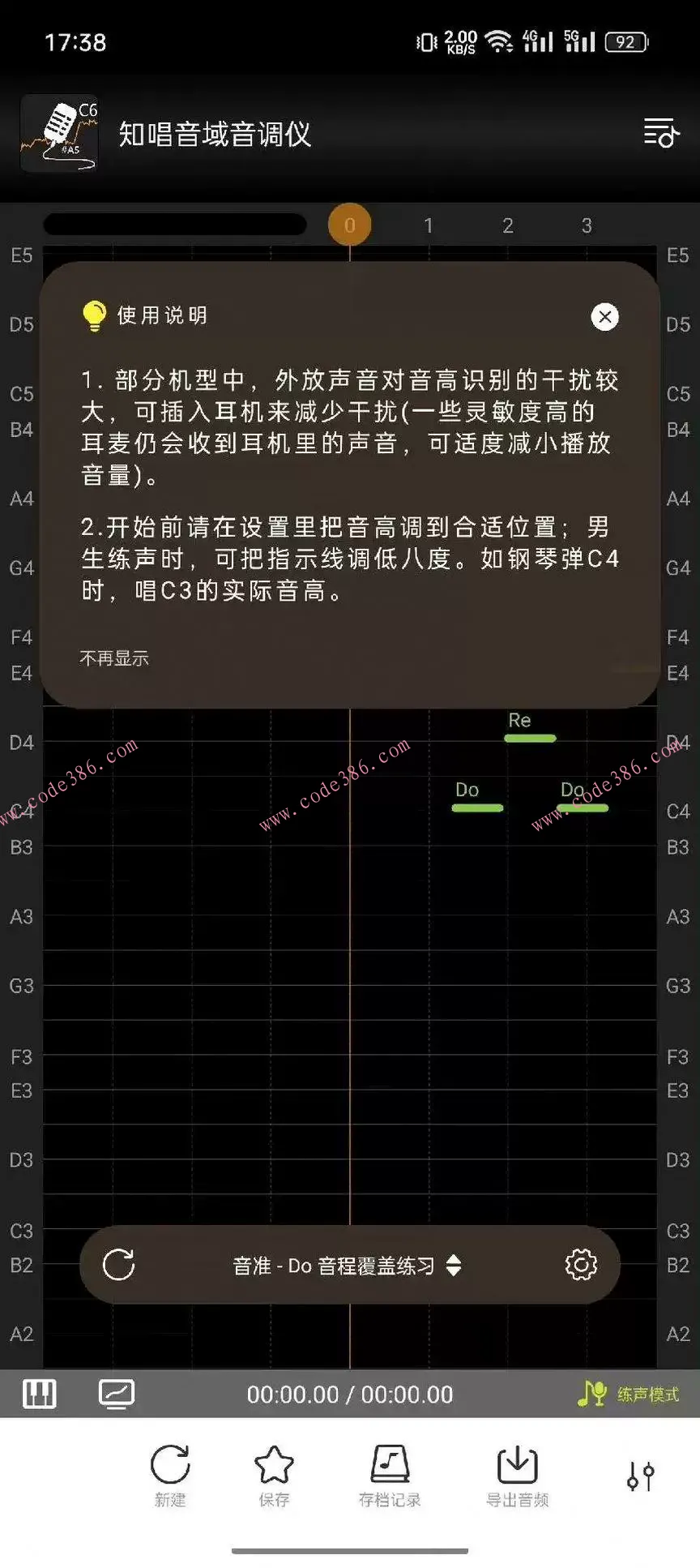Tap the Re note block on the grid
The width and height of the screenshot is (700, 1568).
(530, 737)
